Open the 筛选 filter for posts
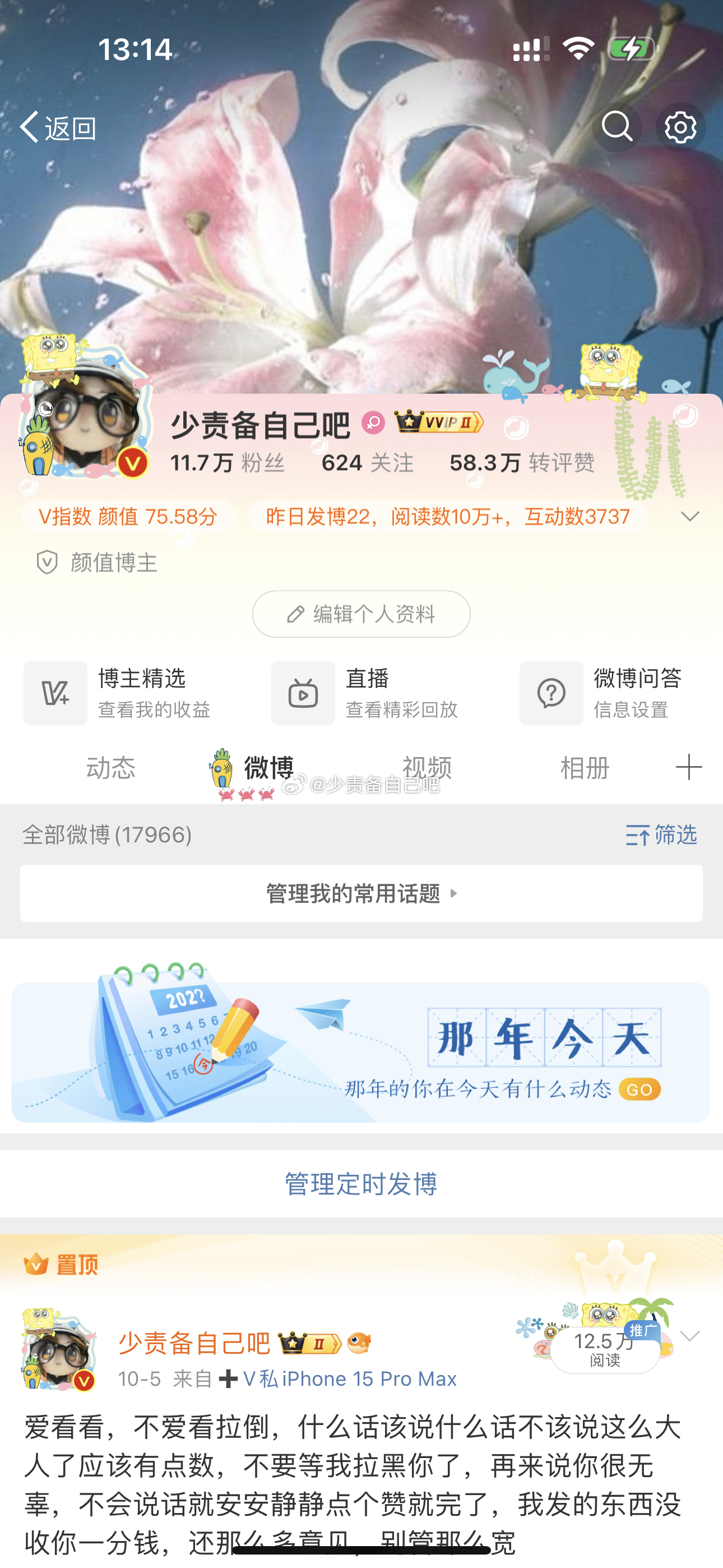 (x=661, y=835)
